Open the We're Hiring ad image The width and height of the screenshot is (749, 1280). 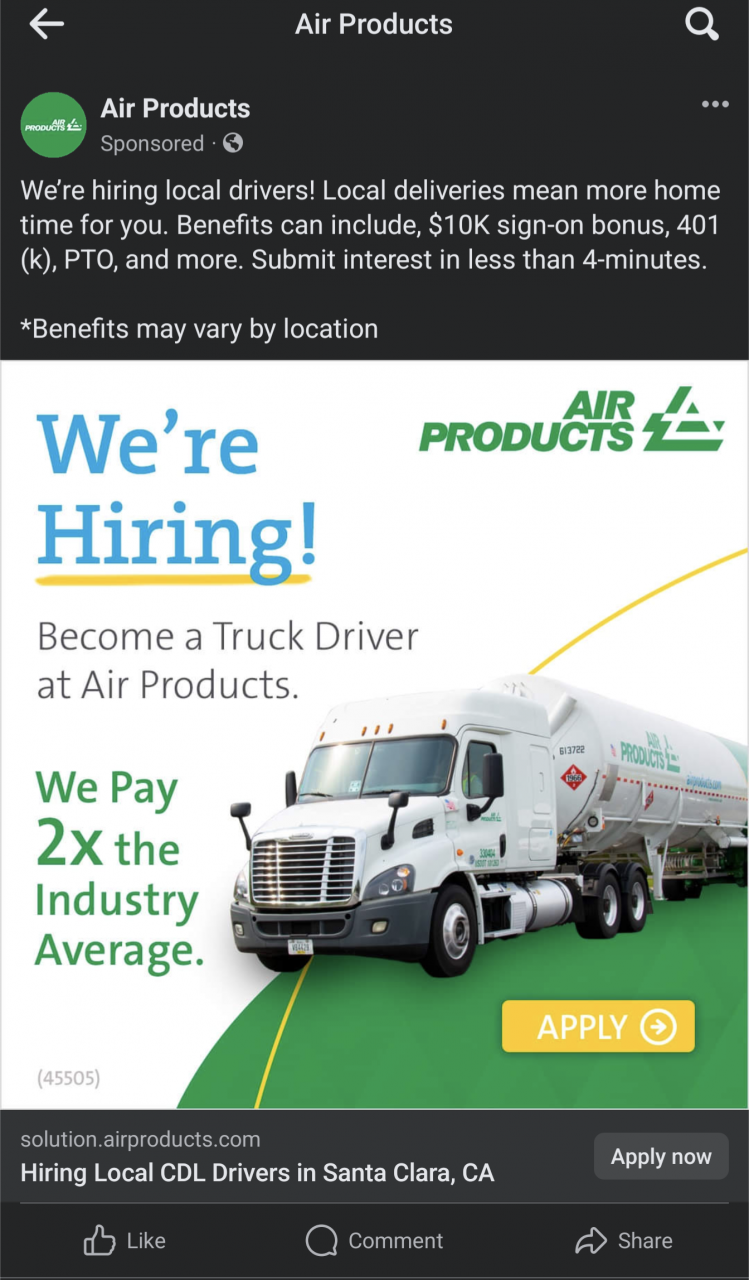[x=374, y=734]
